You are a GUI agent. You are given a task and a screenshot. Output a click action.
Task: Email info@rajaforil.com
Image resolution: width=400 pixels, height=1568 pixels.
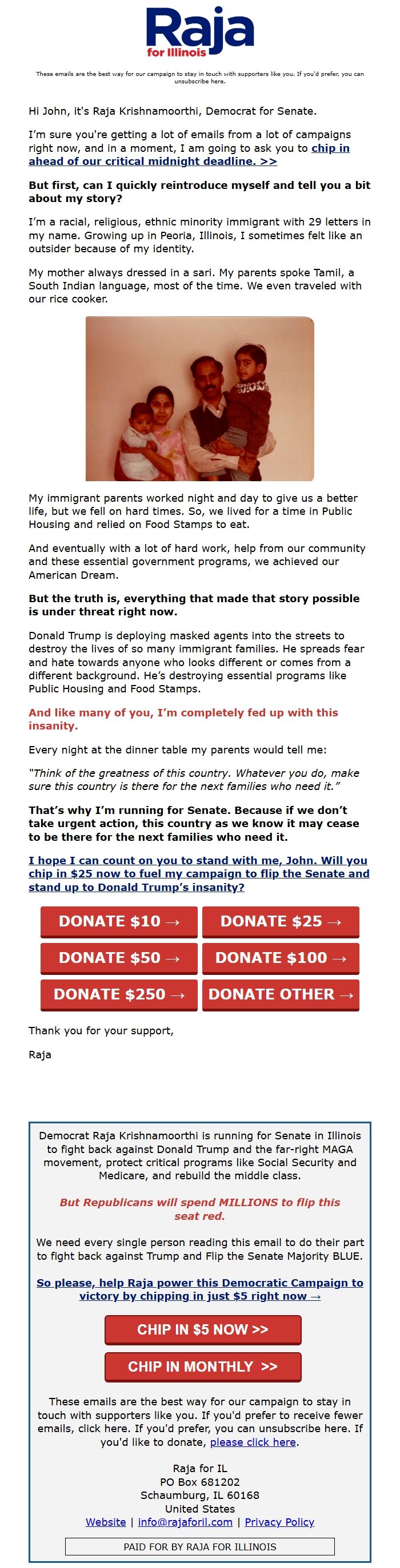tap(185, 1522)
